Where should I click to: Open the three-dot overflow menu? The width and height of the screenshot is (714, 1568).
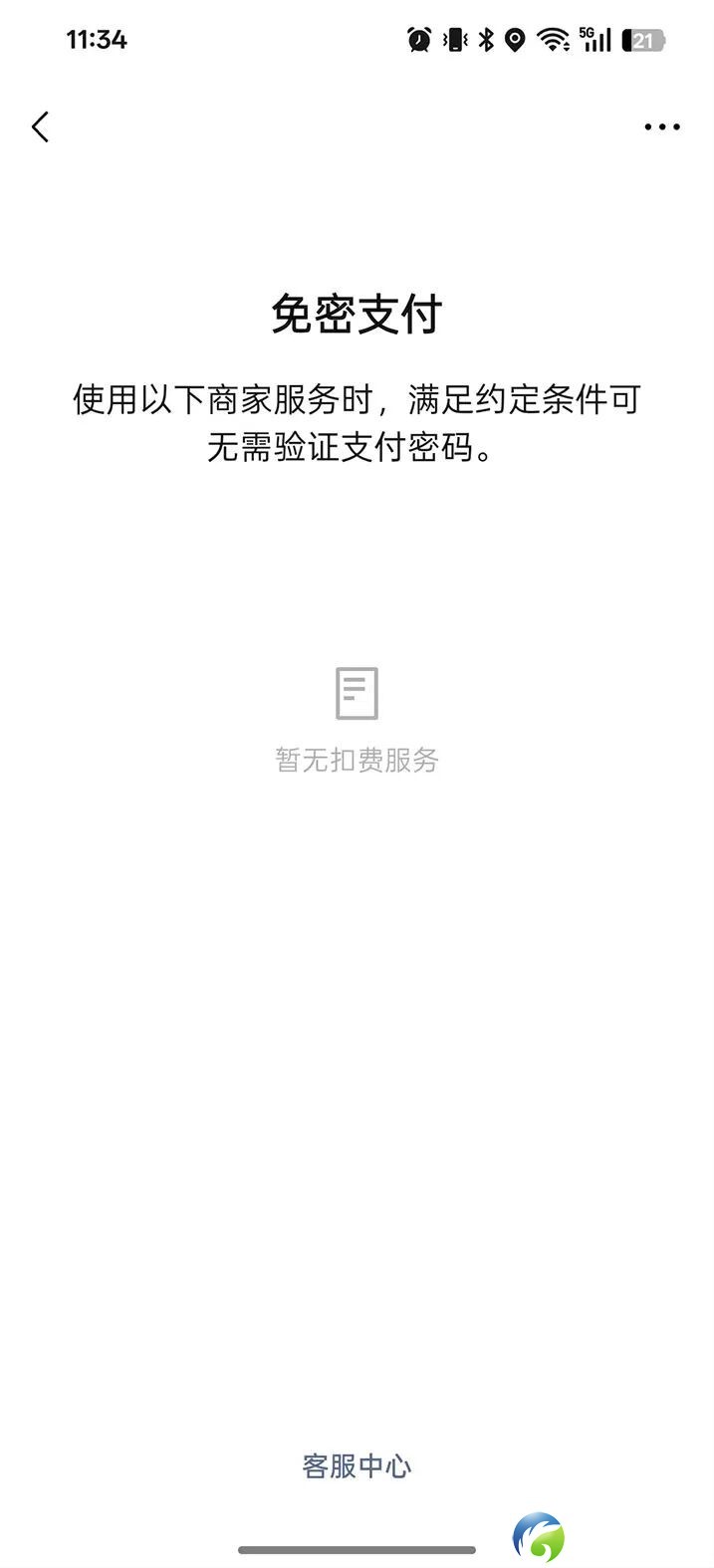pyautogui.click(x=662, y=127)
